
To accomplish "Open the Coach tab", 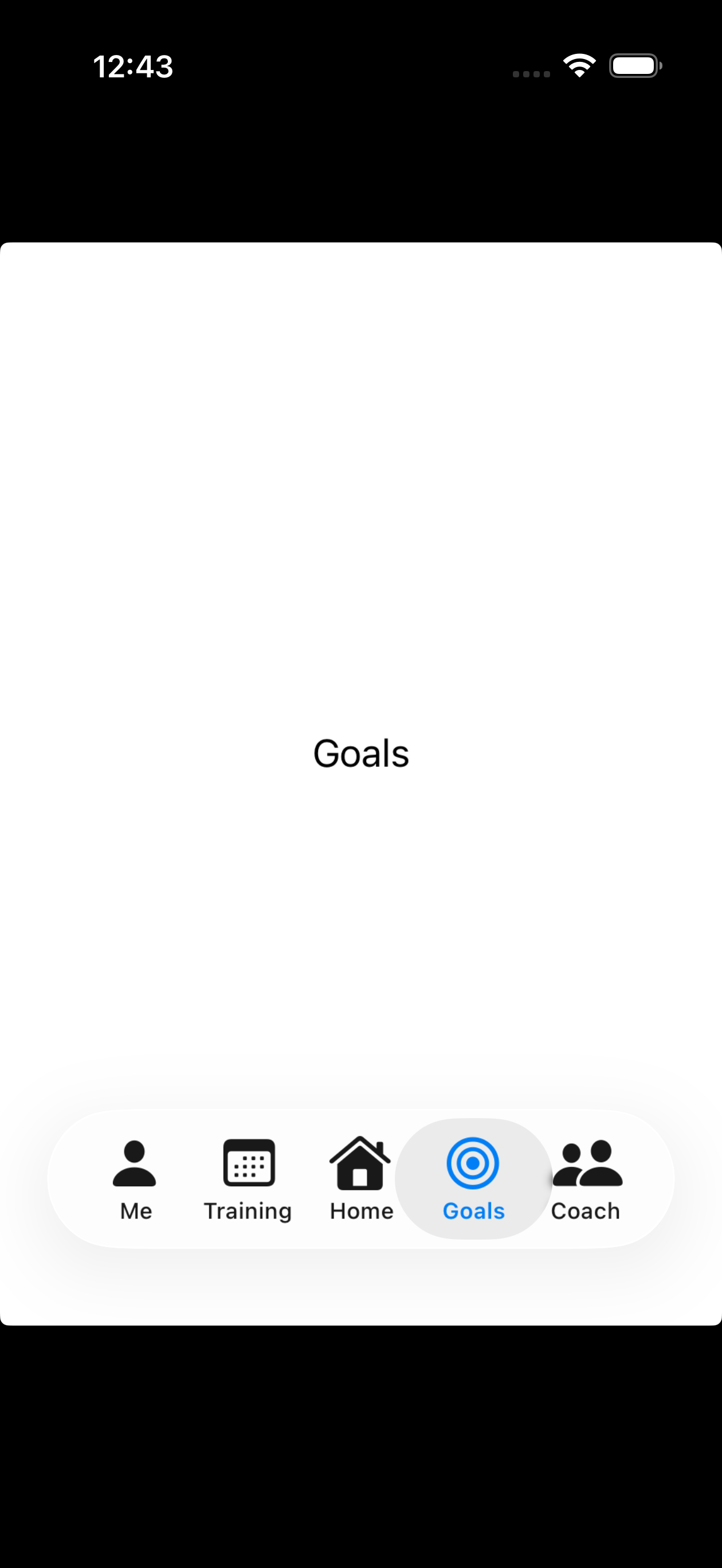I will pos(586,1179).
